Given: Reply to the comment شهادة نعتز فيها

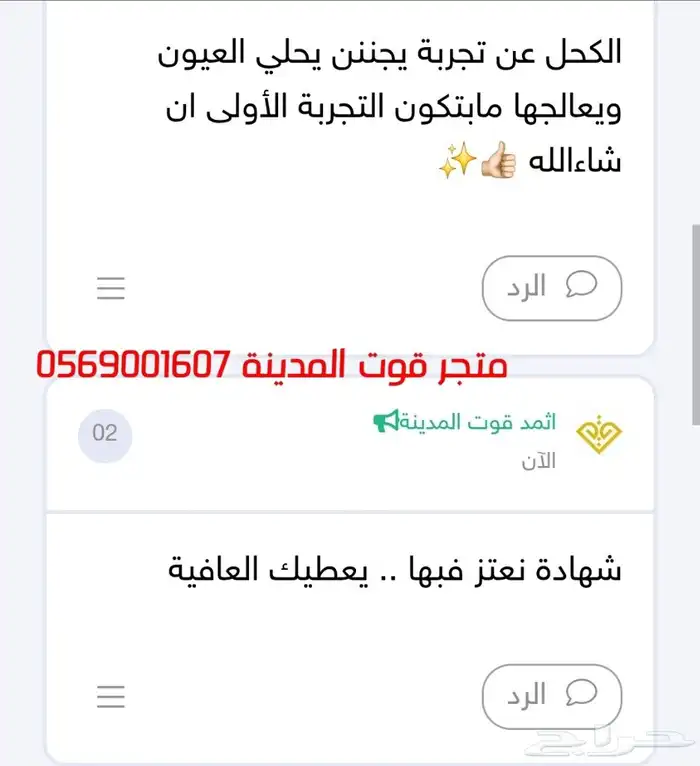Looking at the screenshot, I should (551, 696).
